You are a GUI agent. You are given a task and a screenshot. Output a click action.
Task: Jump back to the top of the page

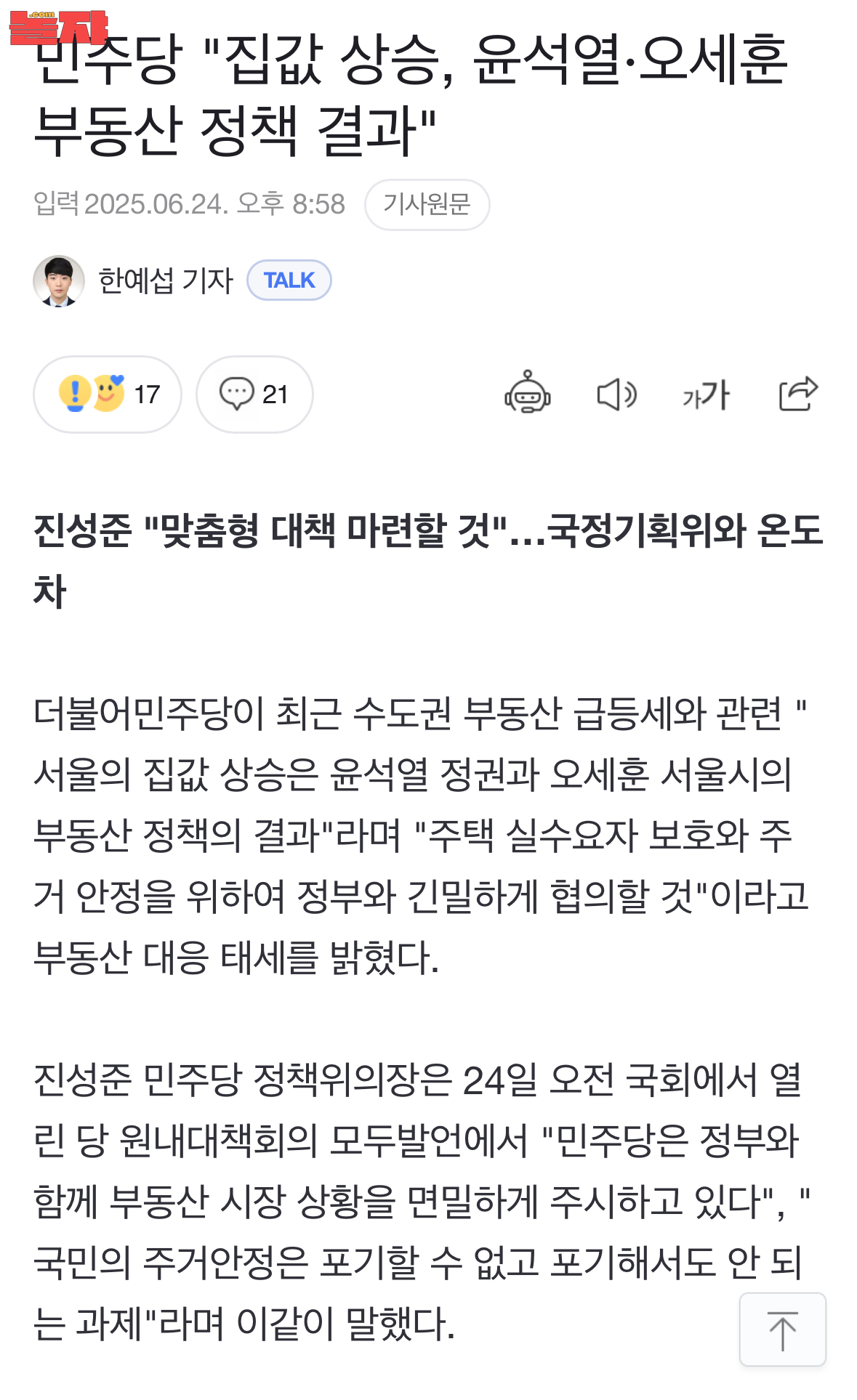[782, 1330]
